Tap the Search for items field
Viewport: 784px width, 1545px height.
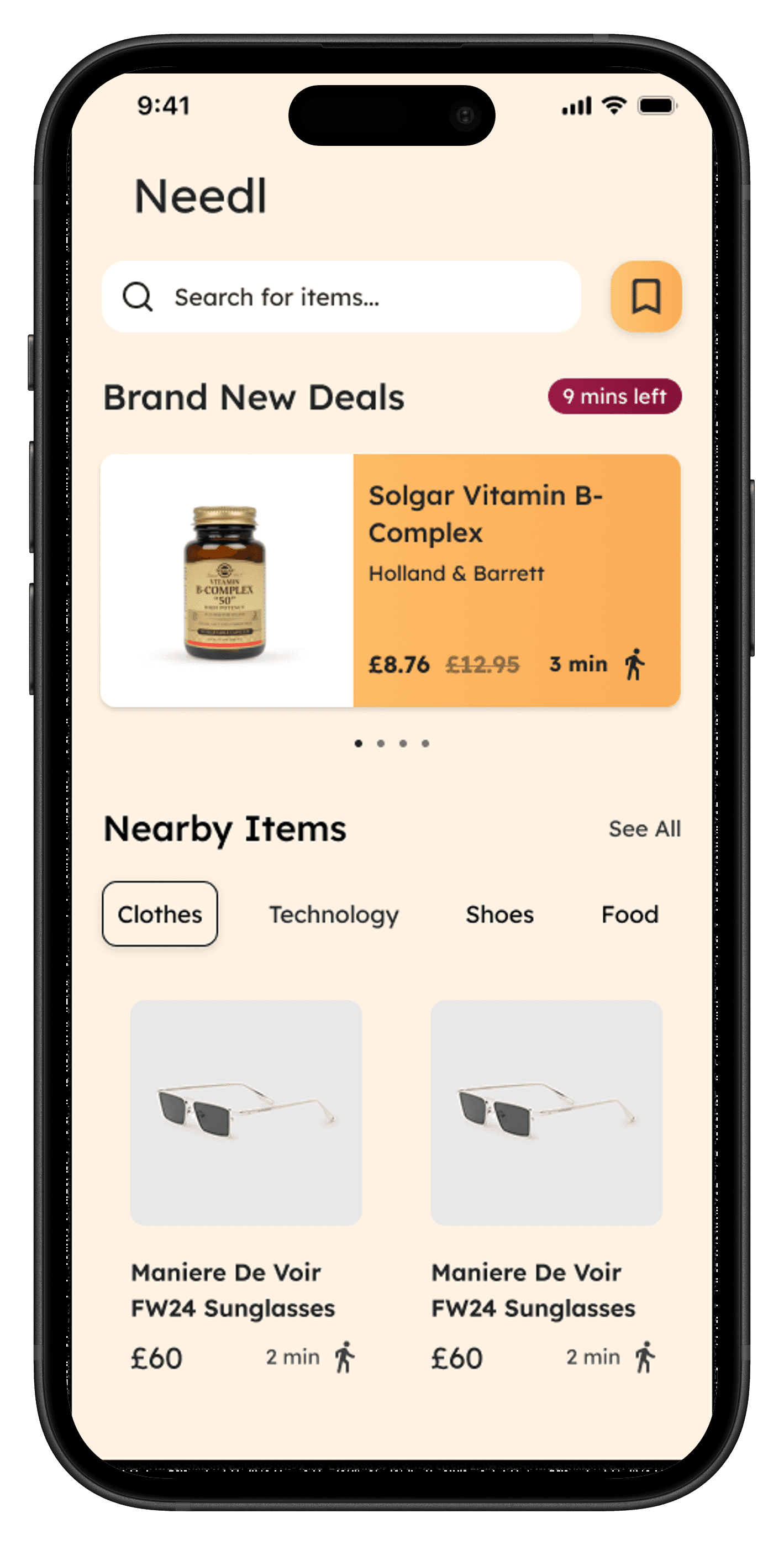point(342,297)
